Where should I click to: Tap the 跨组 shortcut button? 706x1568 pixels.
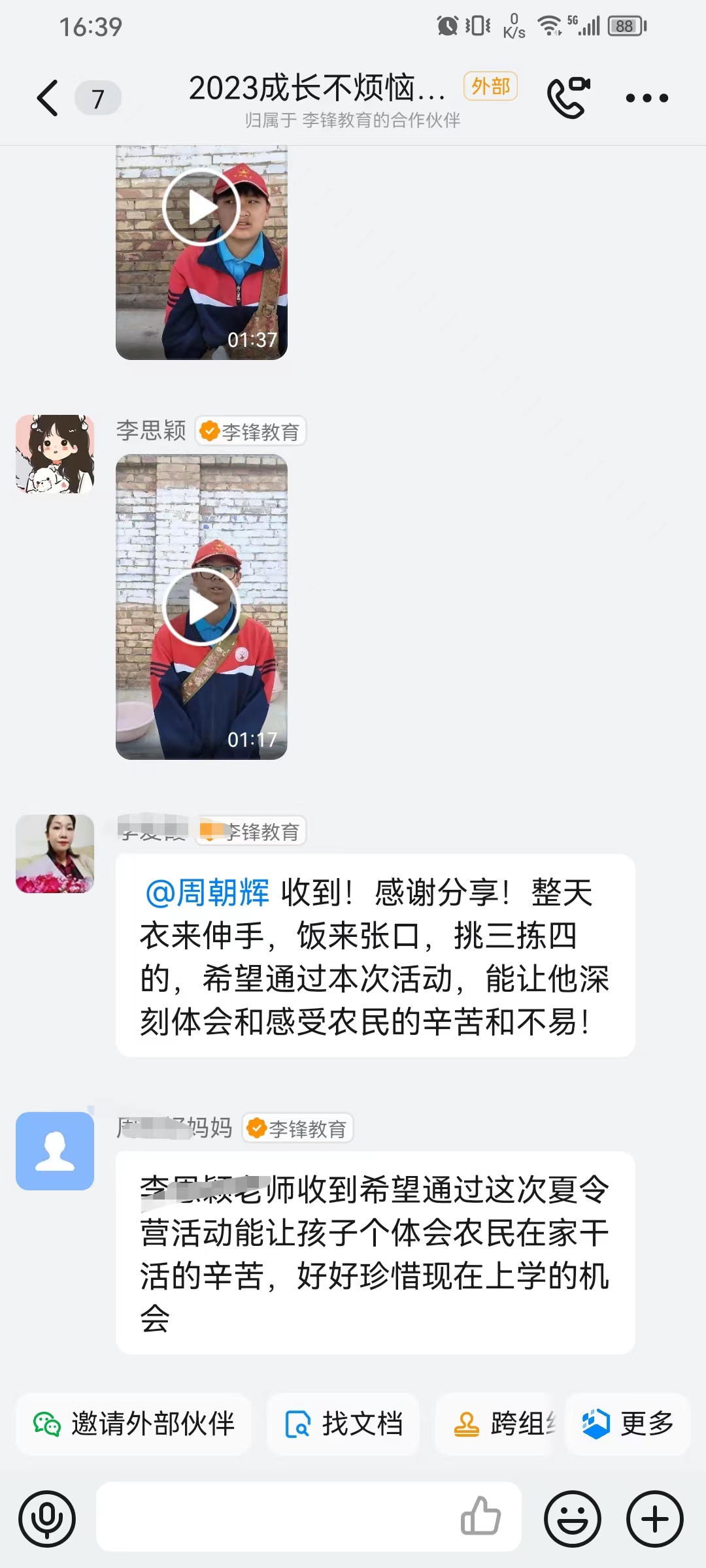coord(495,1424)
